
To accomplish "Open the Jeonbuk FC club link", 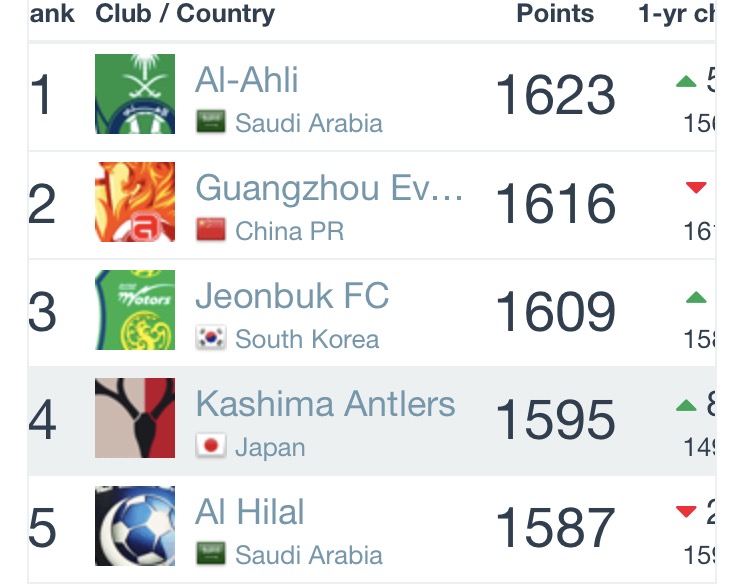I will [292, 296].
